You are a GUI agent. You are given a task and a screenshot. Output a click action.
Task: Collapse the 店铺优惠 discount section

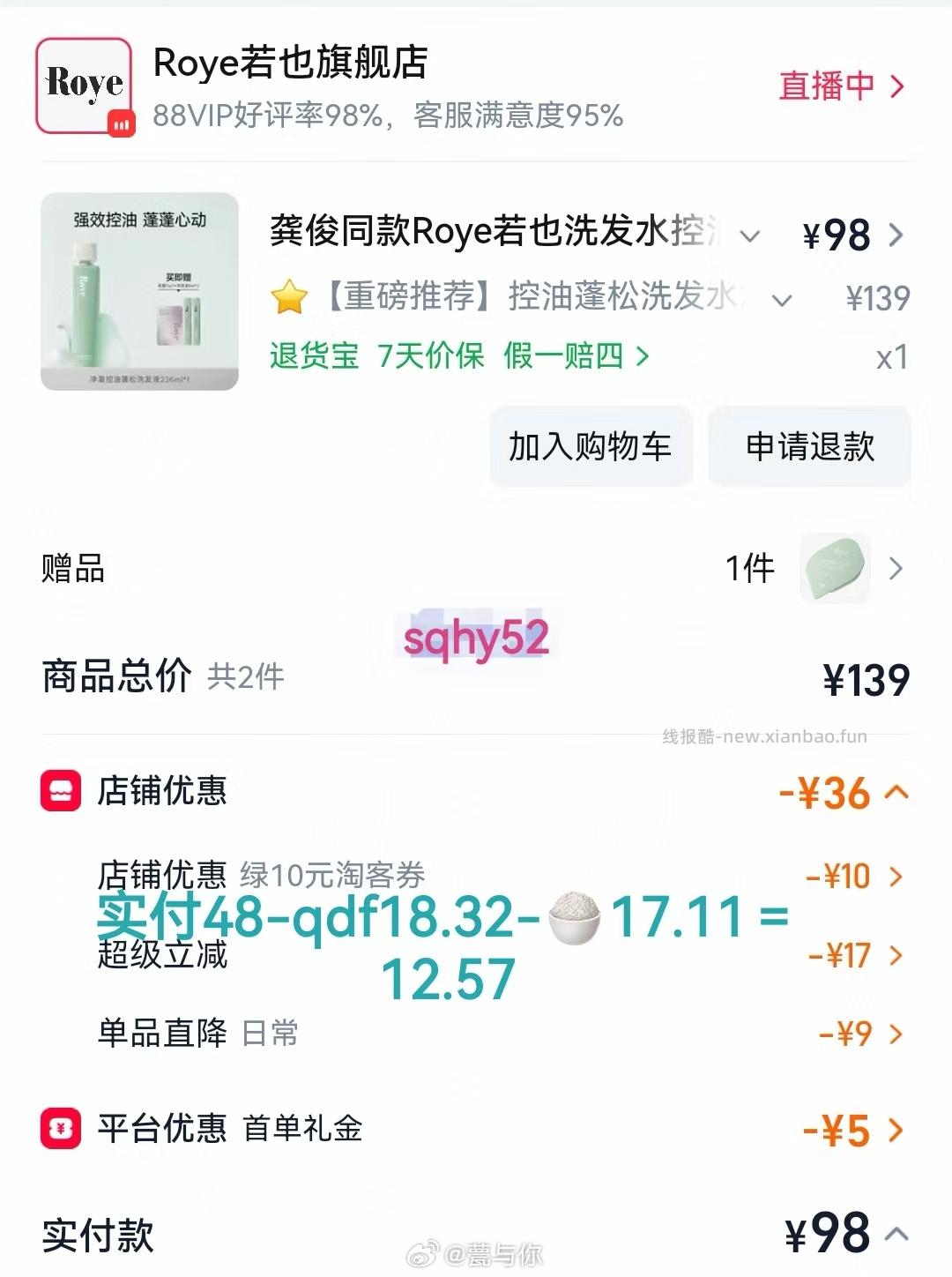click(897, 792)
